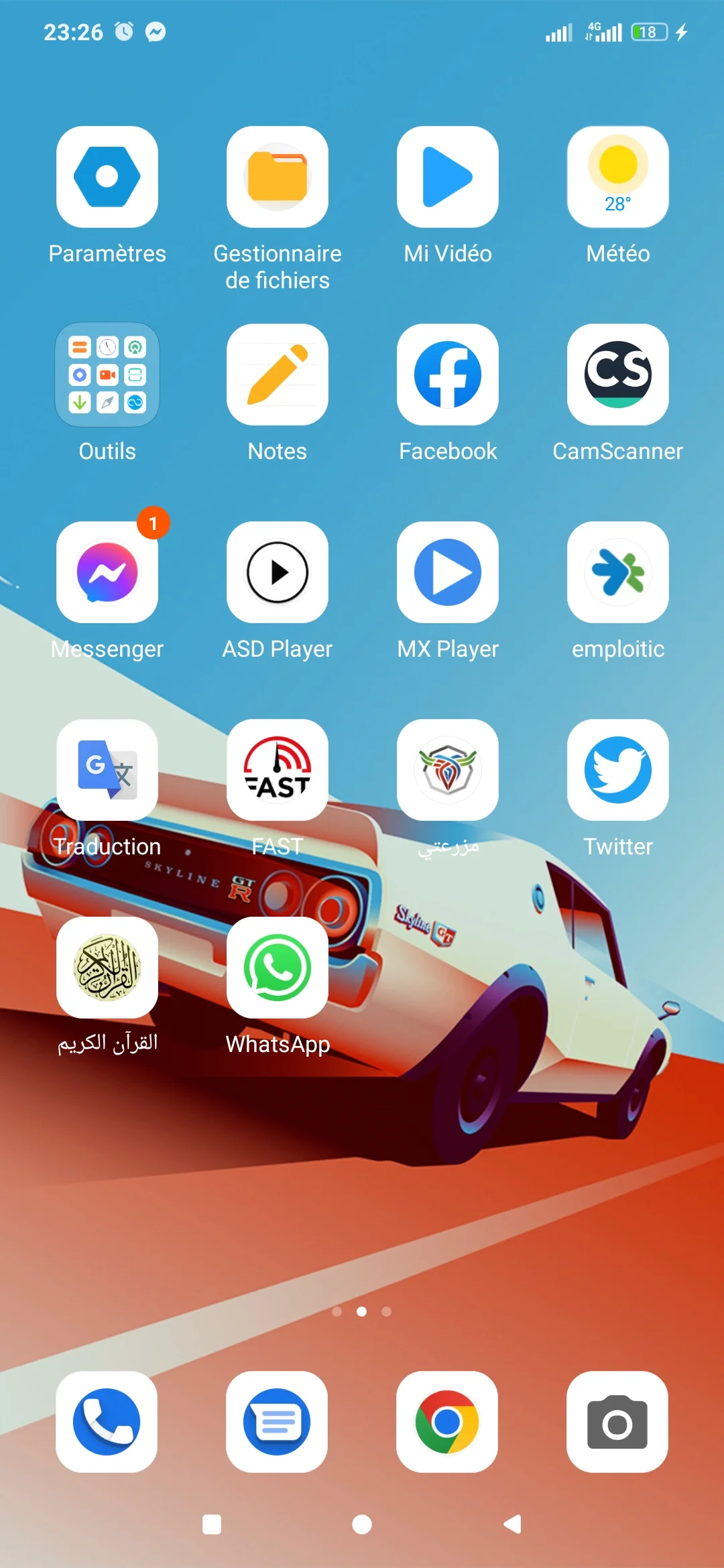This screenshot has width=724, height=1568.
Task: Open the Outils folder
Action: [x=107, y=375]
